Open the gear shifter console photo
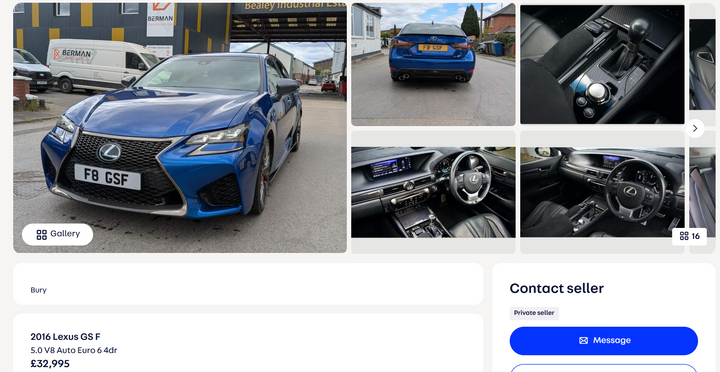This screenshot has height=372, width=720. [602, 64]
